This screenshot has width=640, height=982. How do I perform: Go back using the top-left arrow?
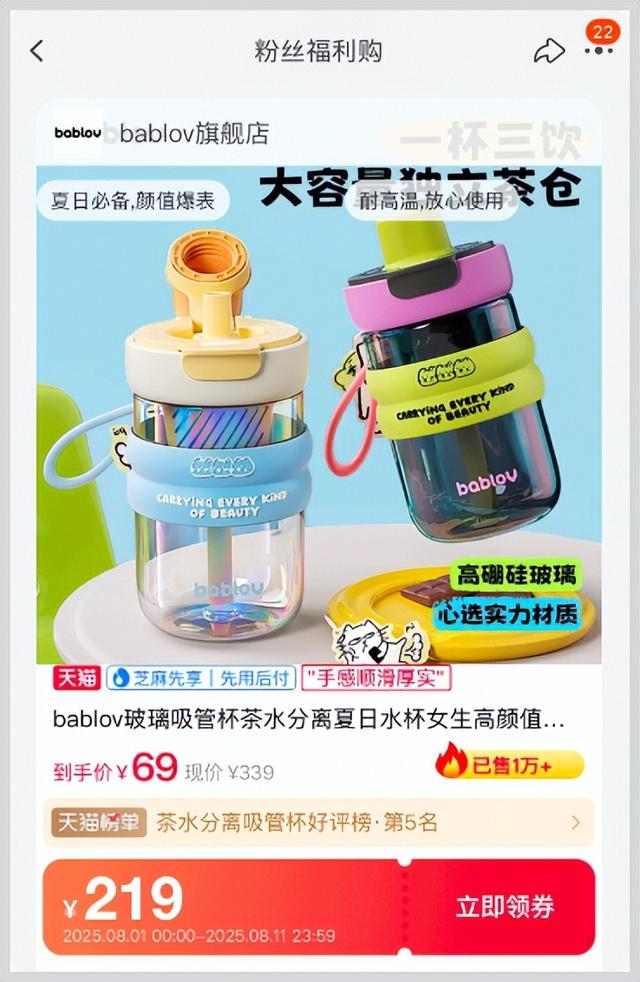tap(37, 51)
